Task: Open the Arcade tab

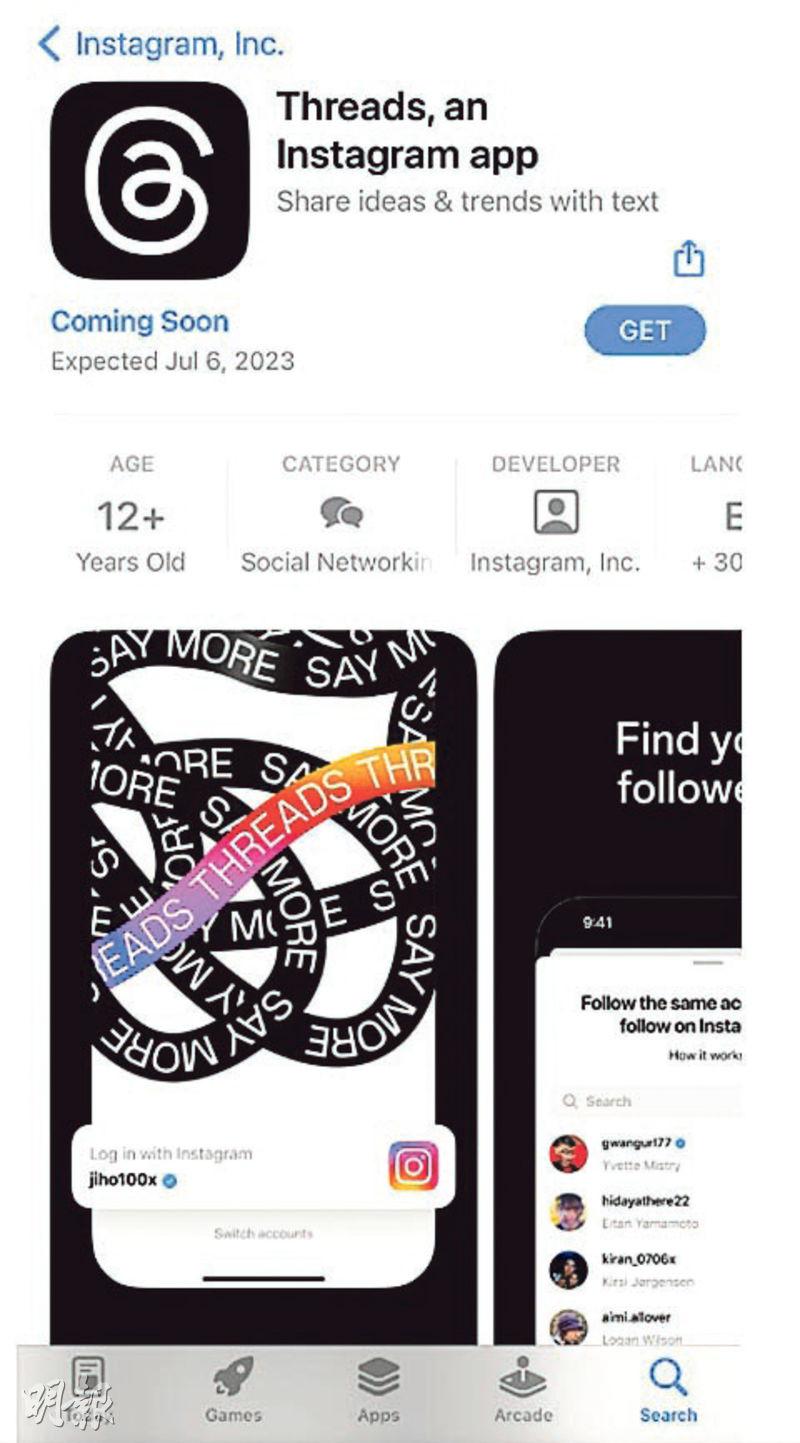Action: pos(523,1392)
